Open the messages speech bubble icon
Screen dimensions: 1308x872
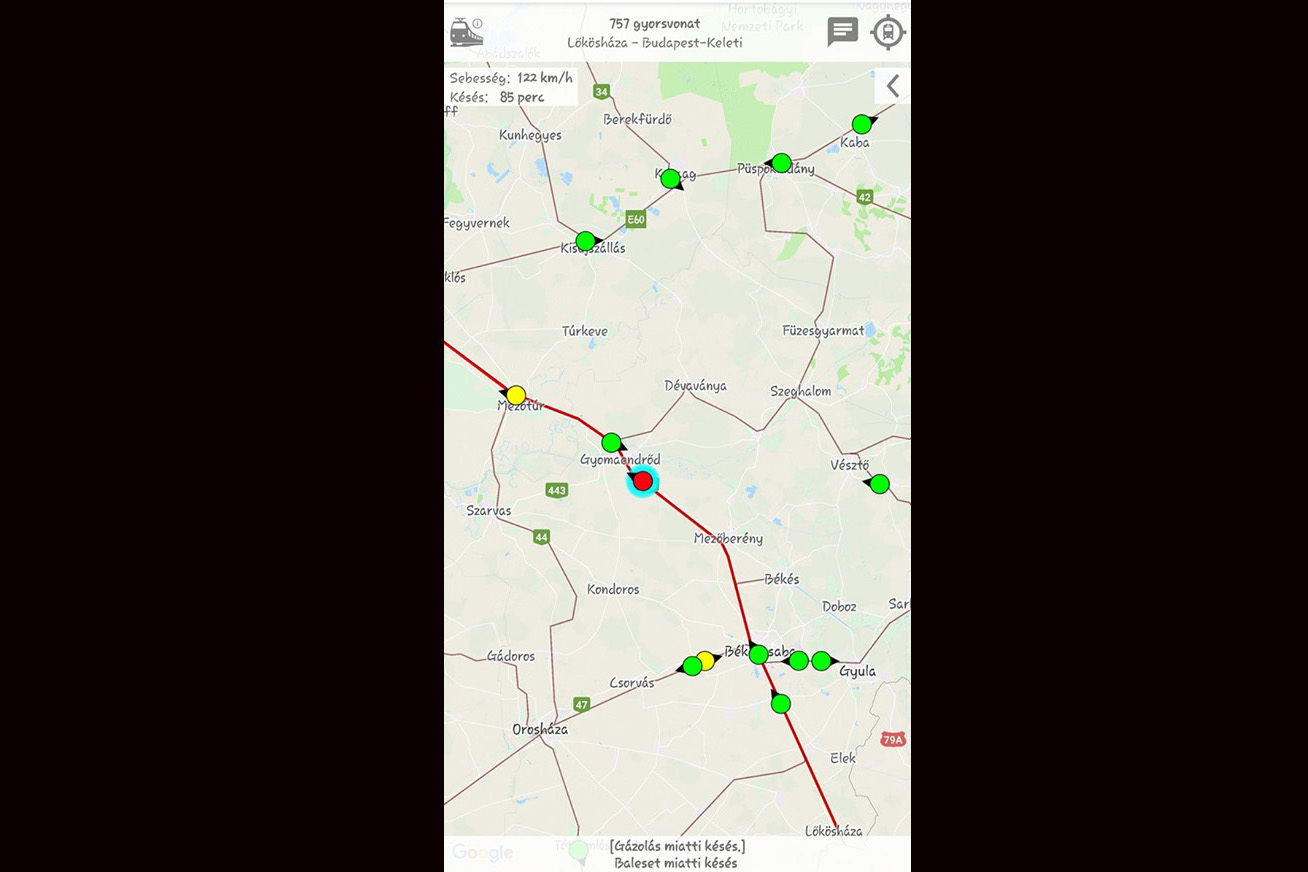pos(842,32)
